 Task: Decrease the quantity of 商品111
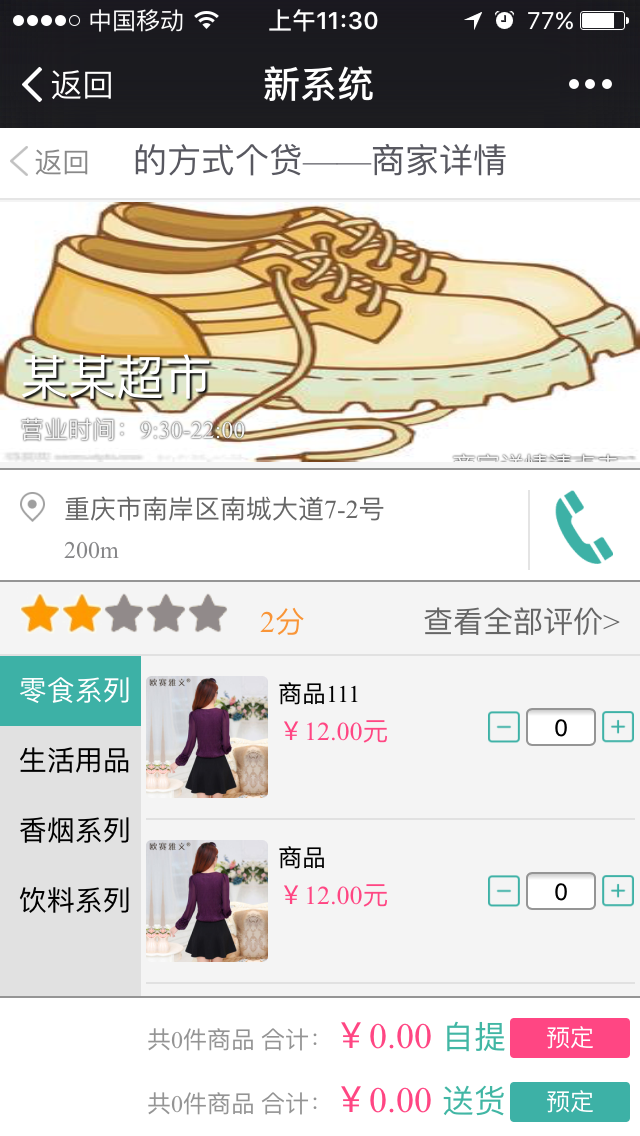tap(504, 727)
